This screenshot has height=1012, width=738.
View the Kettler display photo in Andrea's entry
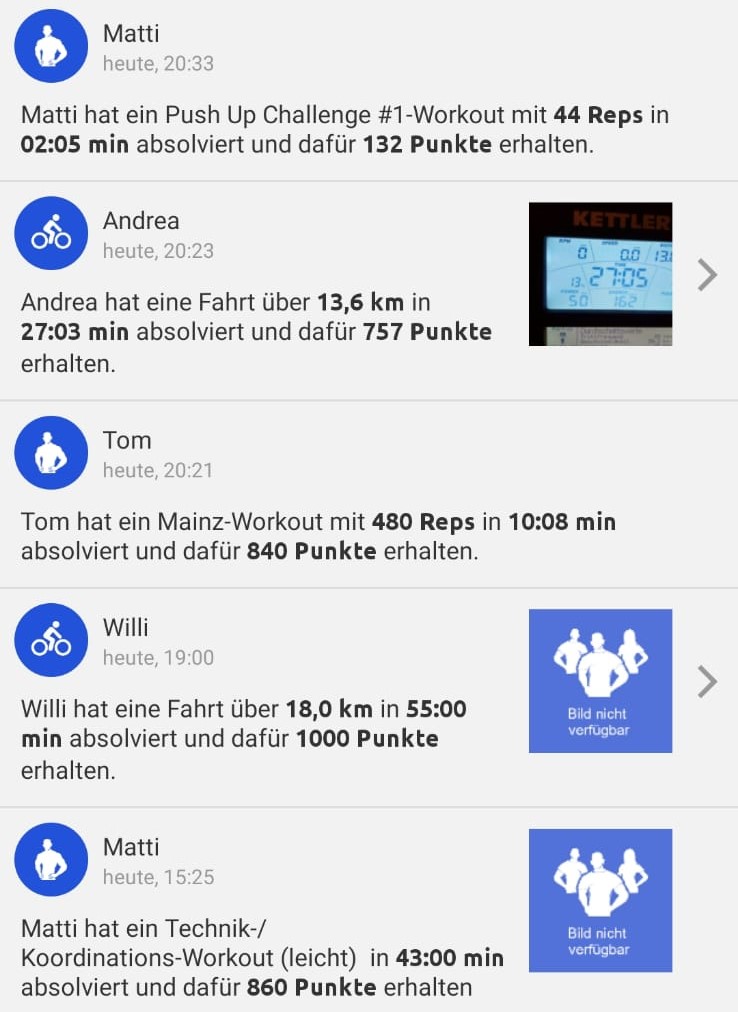600,274
